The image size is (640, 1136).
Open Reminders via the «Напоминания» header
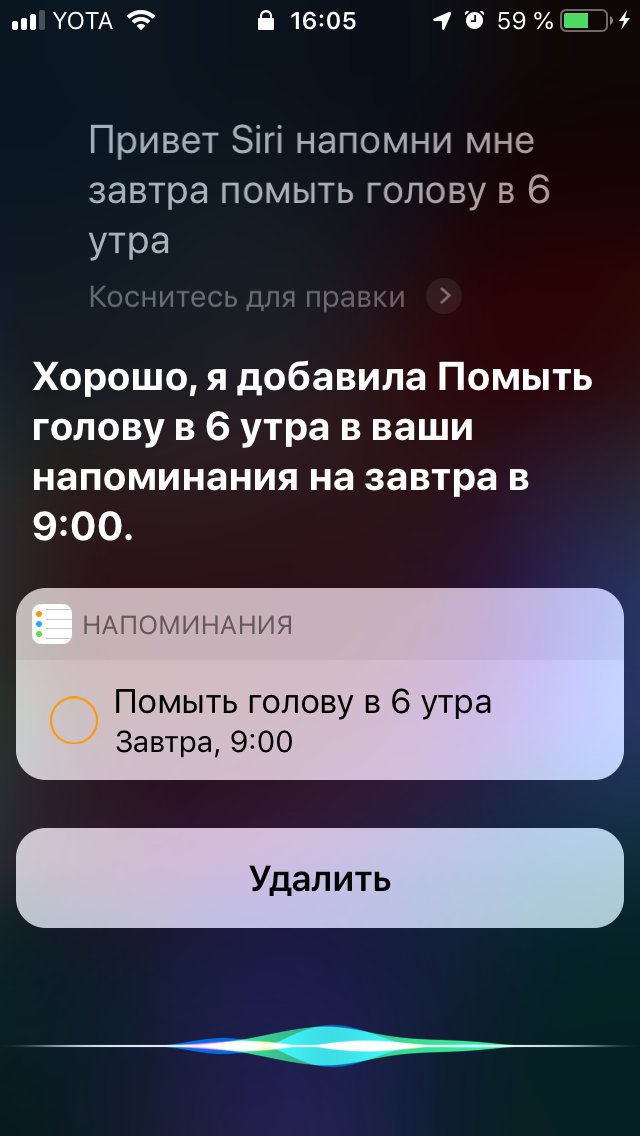[x=186, y=625]
